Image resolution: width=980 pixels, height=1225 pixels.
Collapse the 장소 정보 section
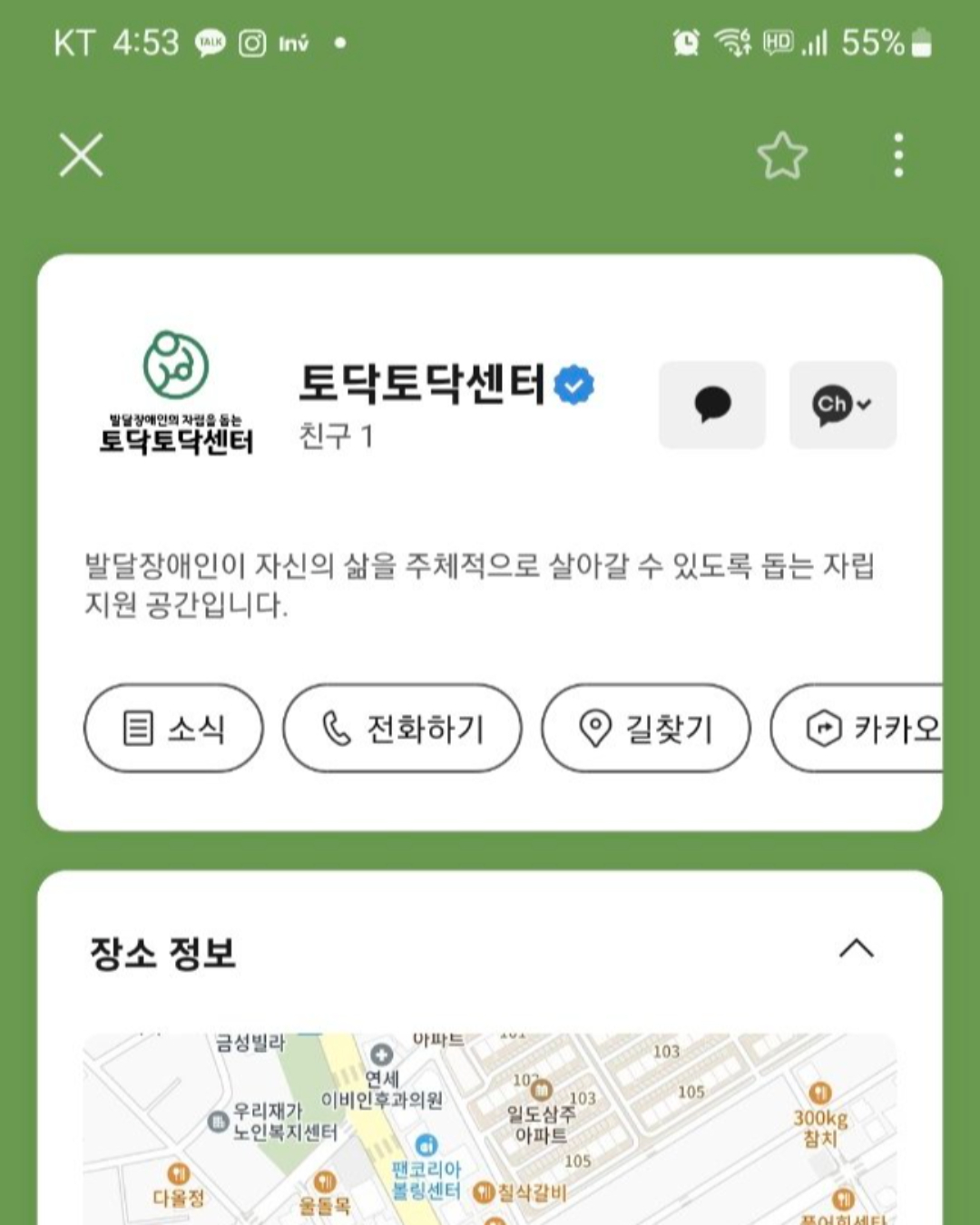856,949
